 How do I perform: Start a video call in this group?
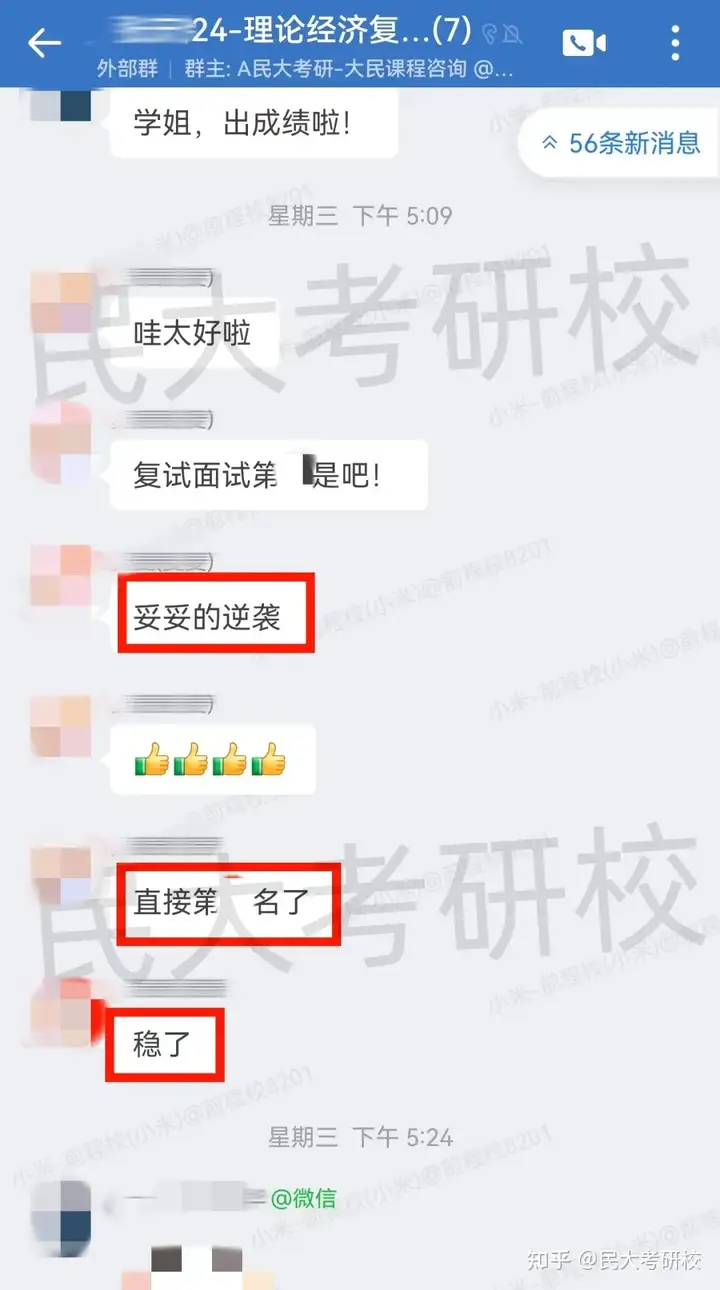584,42
